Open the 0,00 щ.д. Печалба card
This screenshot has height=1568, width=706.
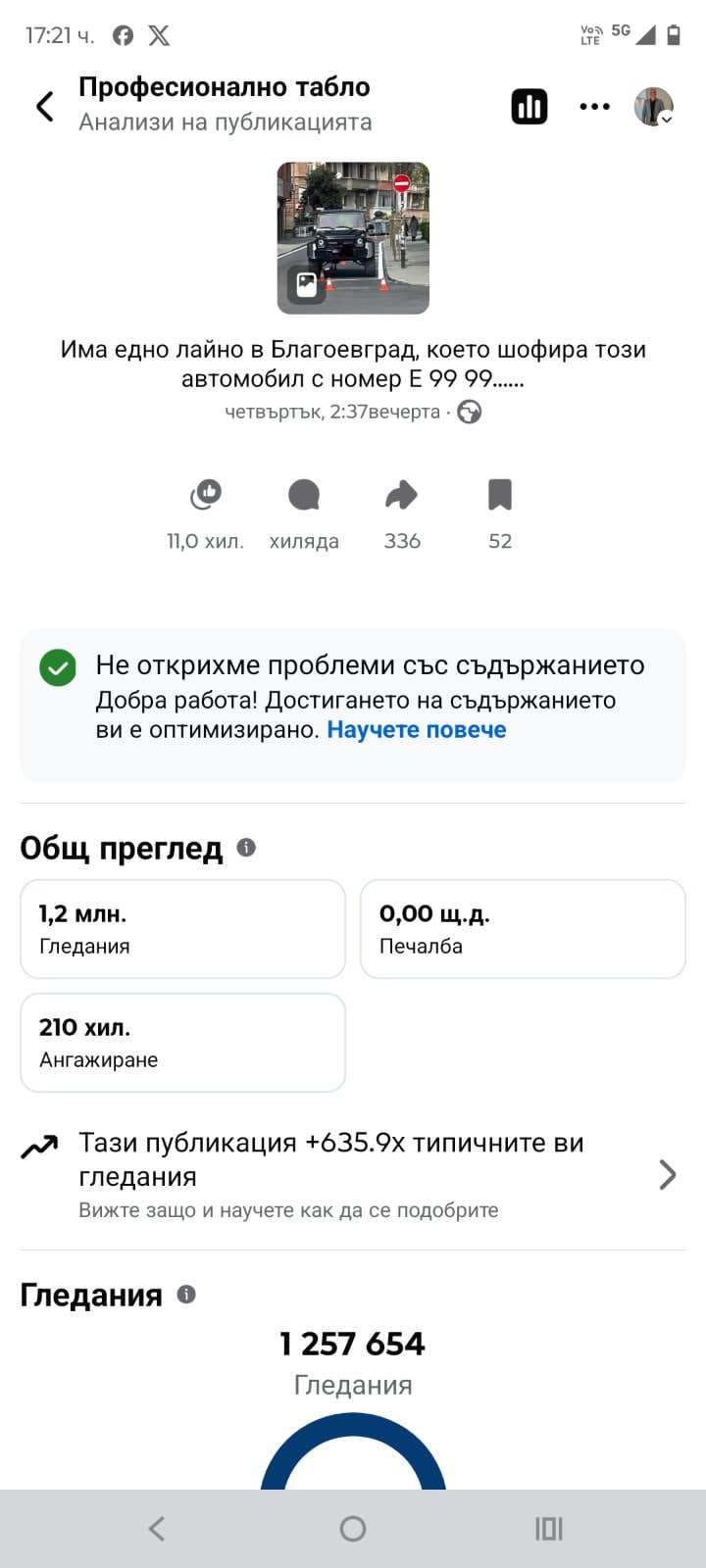[523, 929]
